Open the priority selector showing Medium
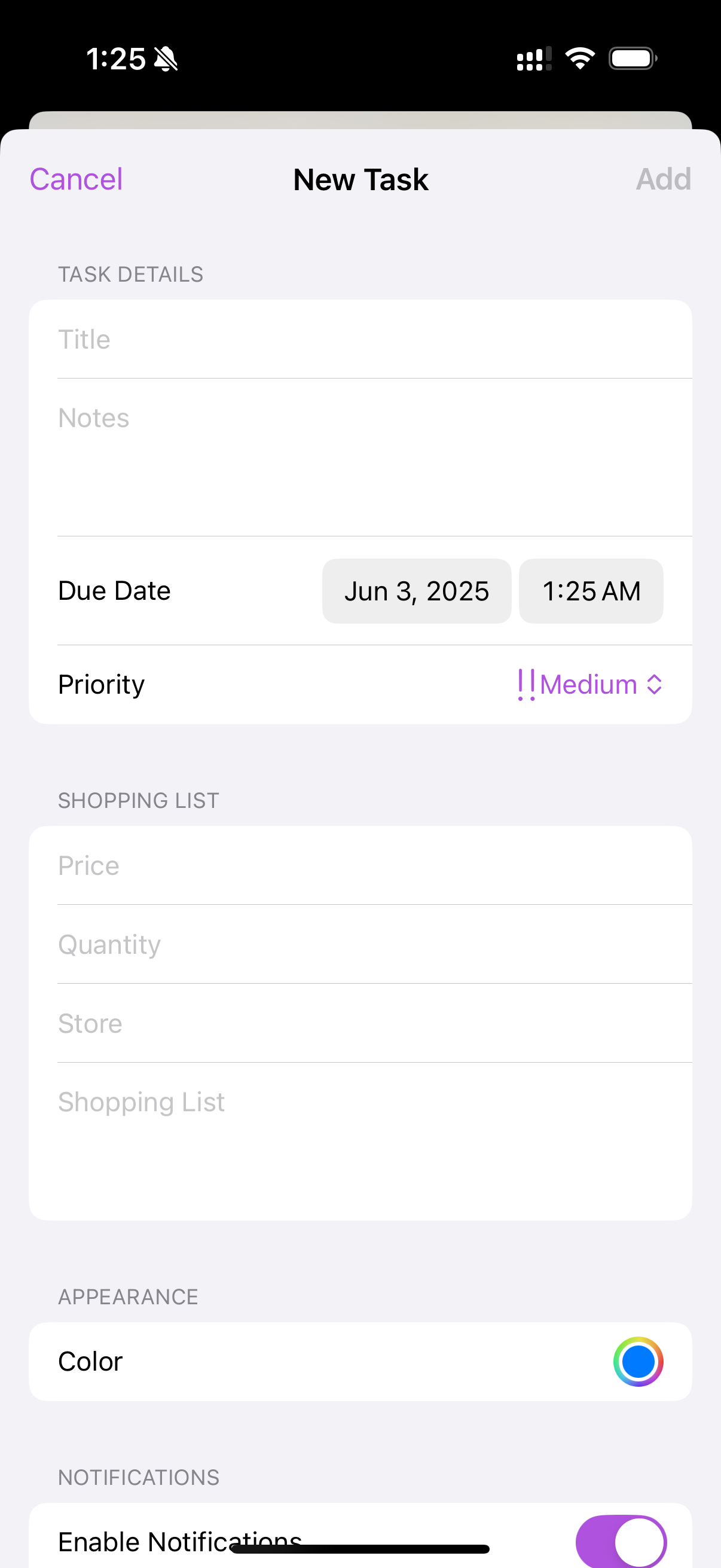721x1568 pixels. (589, 684)
